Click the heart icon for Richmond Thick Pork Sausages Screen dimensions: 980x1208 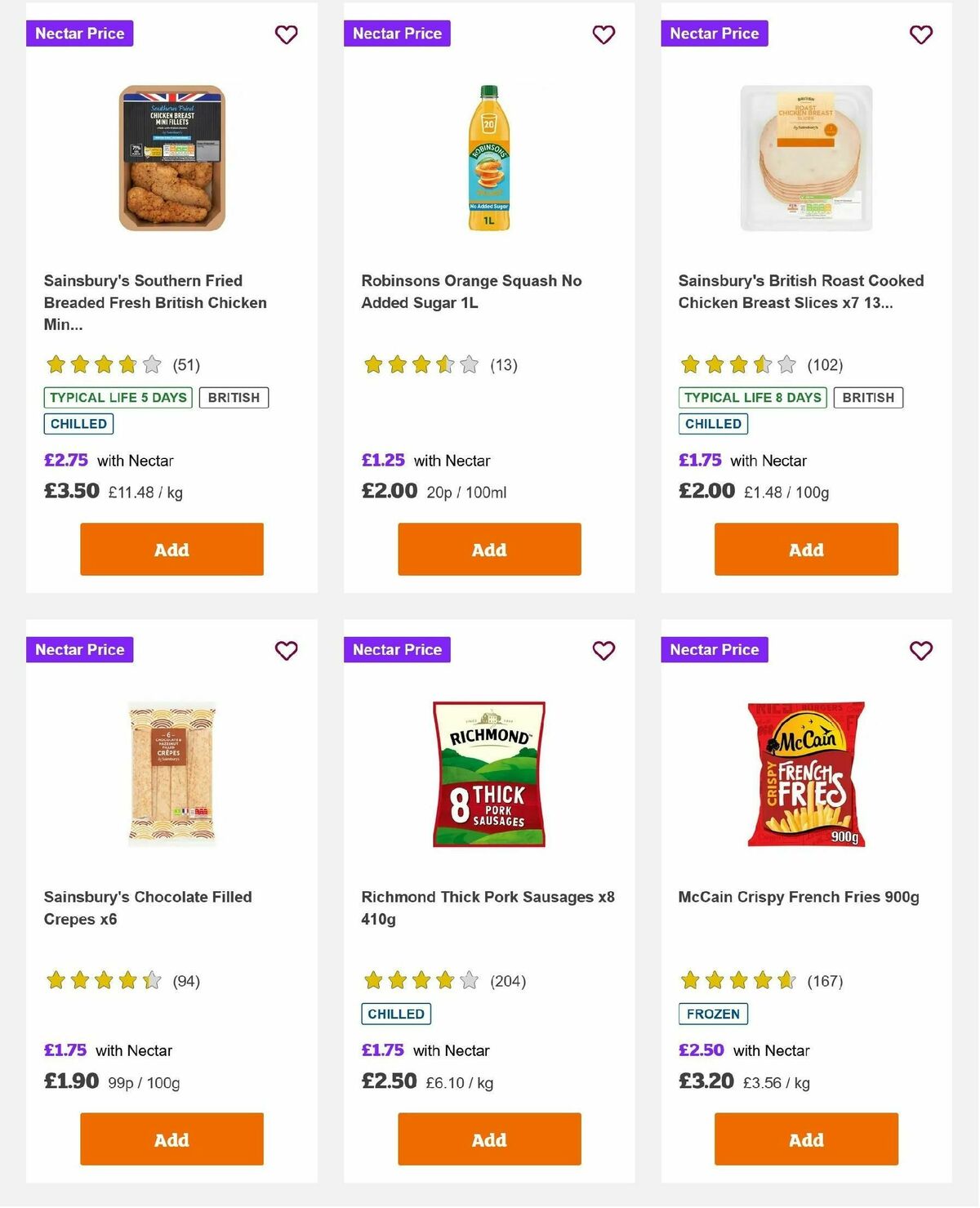[604, 651]
